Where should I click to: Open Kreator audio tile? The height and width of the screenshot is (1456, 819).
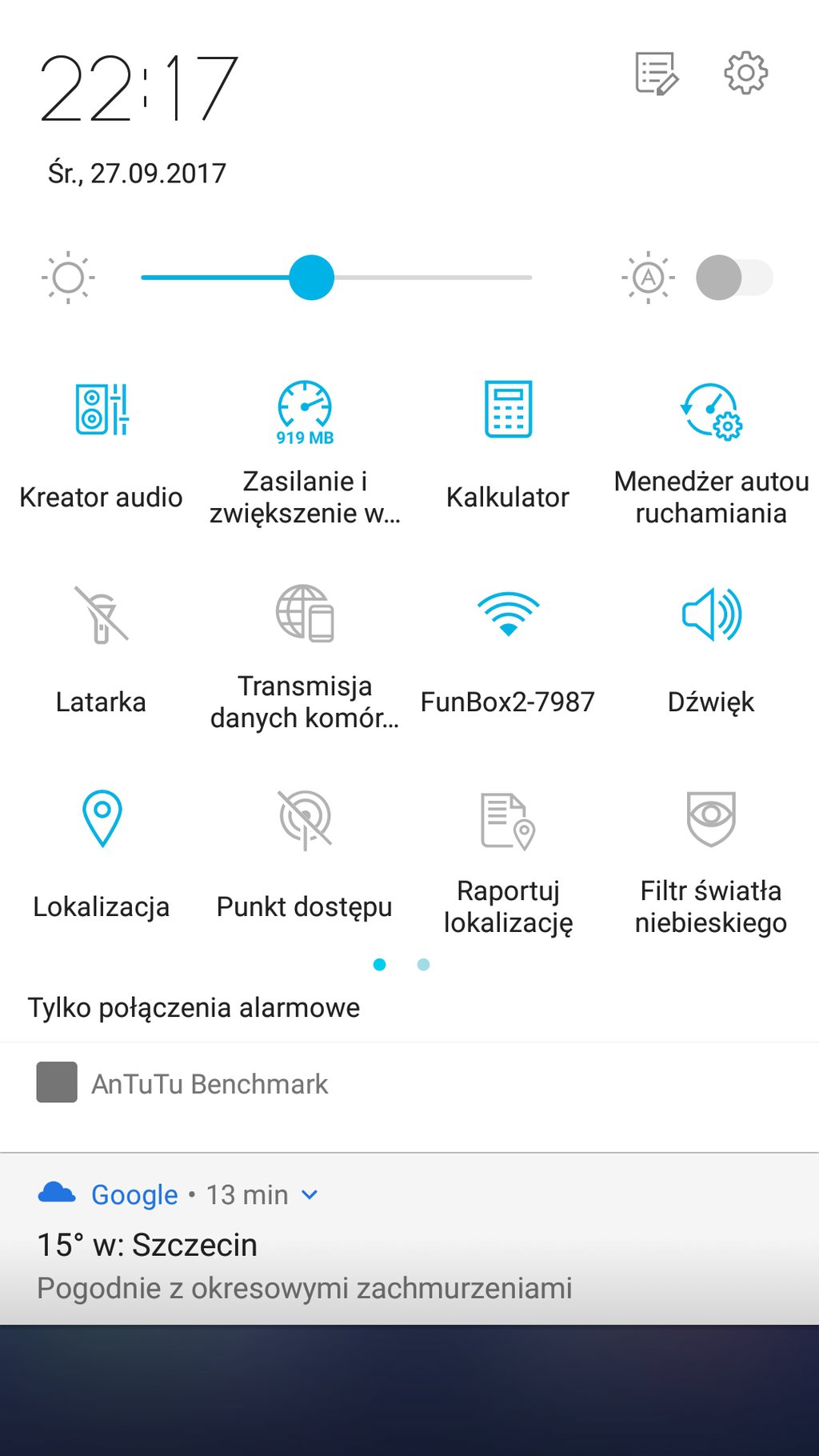coord(102,410)
